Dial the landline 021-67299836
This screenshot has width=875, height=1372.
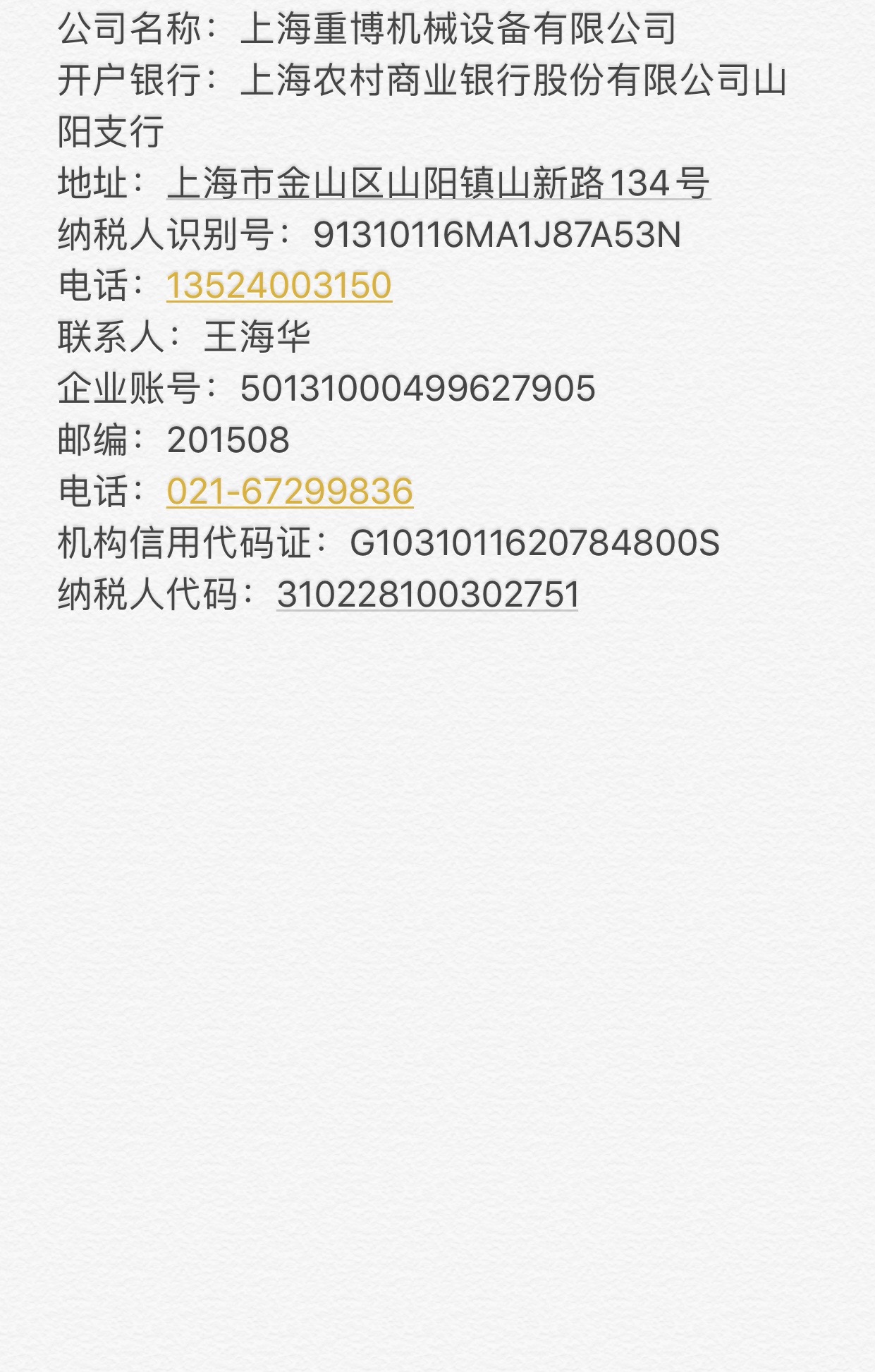point(289,492)
